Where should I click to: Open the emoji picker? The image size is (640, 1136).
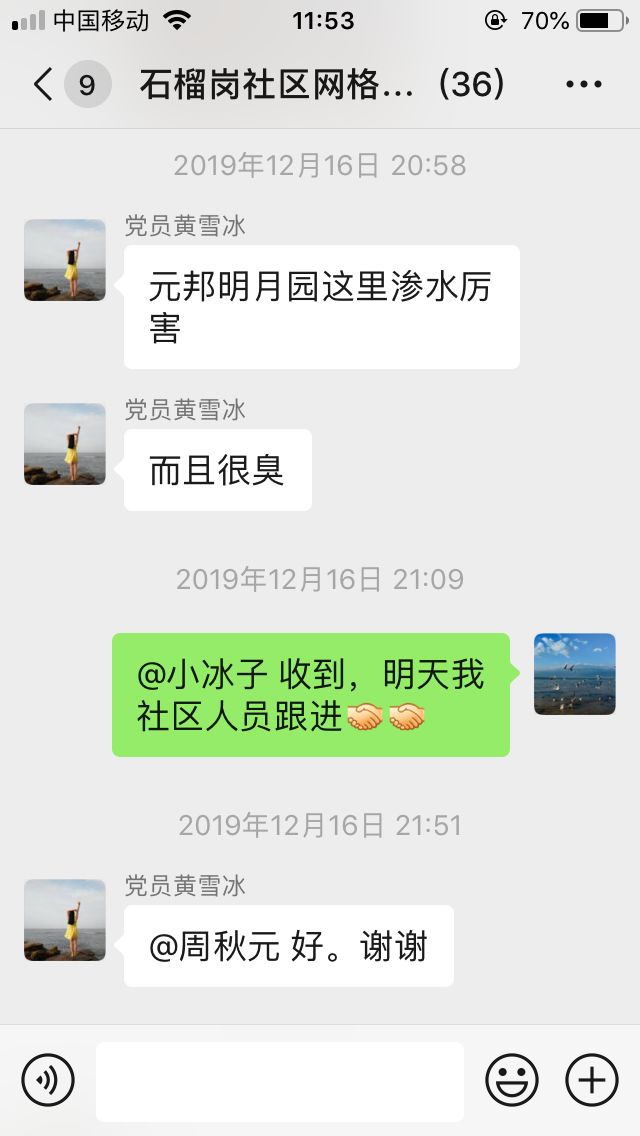pyautogui.click(x=512, y=1080)
